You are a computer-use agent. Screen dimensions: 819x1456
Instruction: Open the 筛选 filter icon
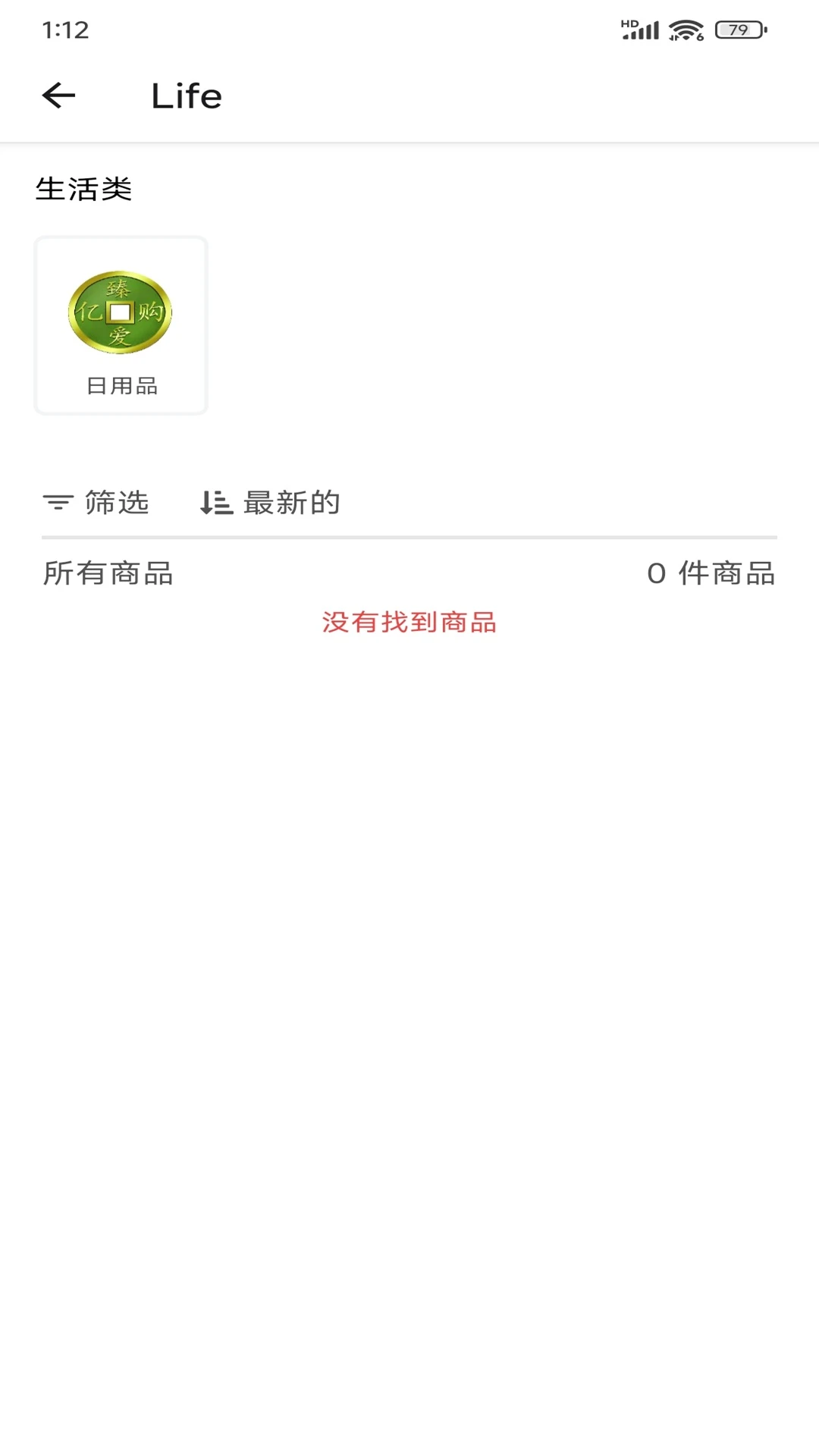[x=59, y=502]
